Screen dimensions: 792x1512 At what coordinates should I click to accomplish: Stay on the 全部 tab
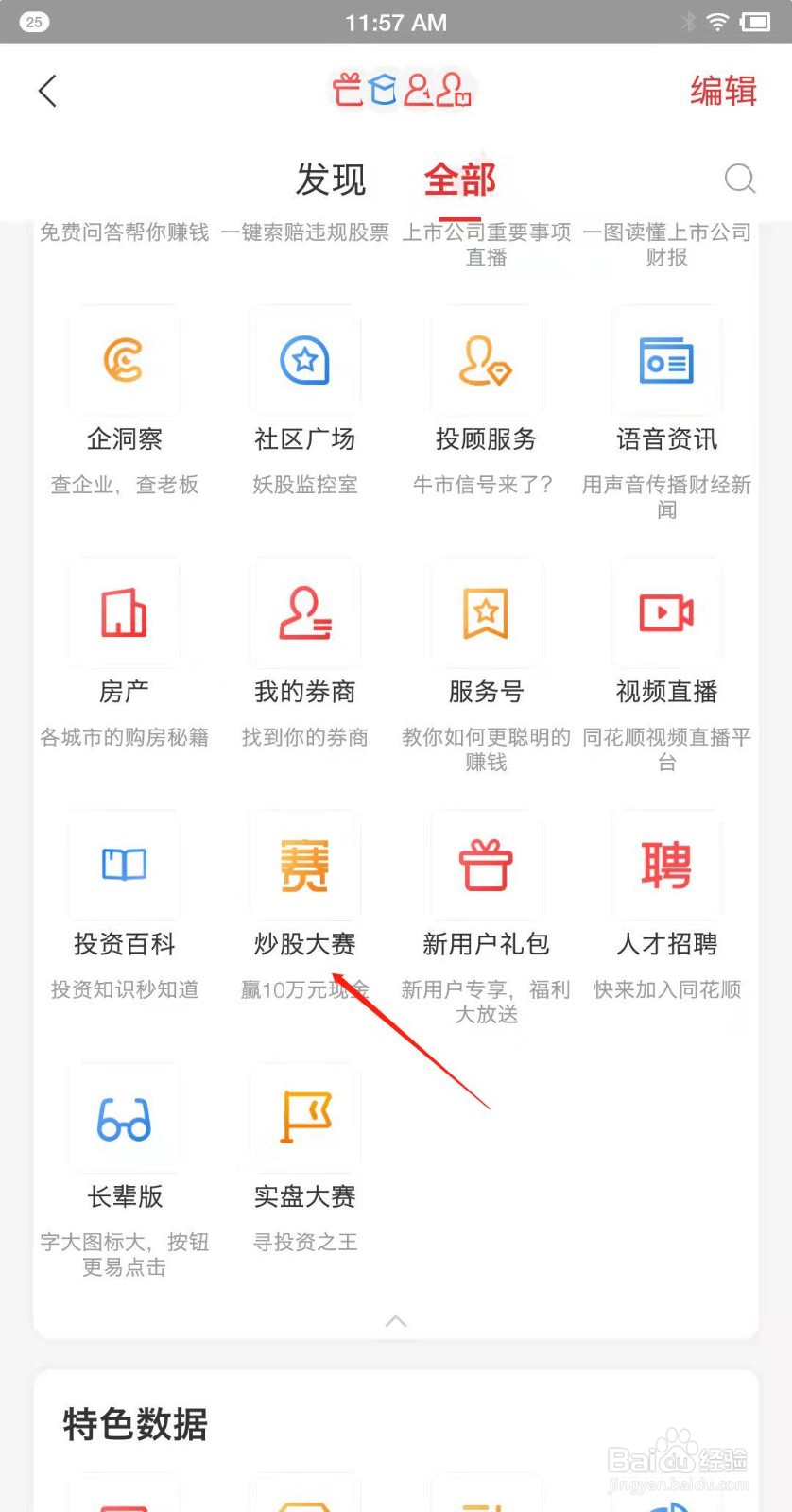tap(459, 180)
